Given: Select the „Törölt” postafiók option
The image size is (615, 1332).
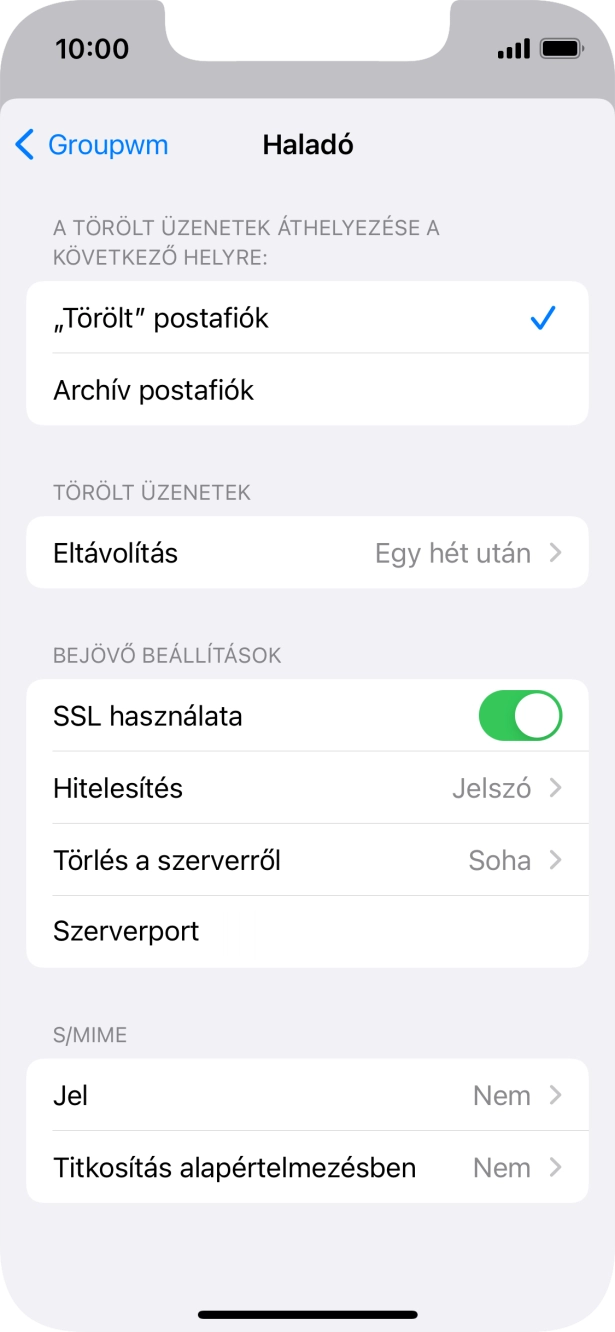Looking at the screenshot, I should (x=306, y=318).
